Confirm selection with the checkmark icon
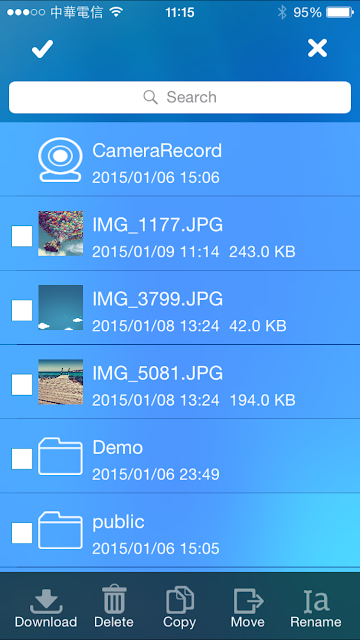The image size is (360, 640). tap(42, 49)
